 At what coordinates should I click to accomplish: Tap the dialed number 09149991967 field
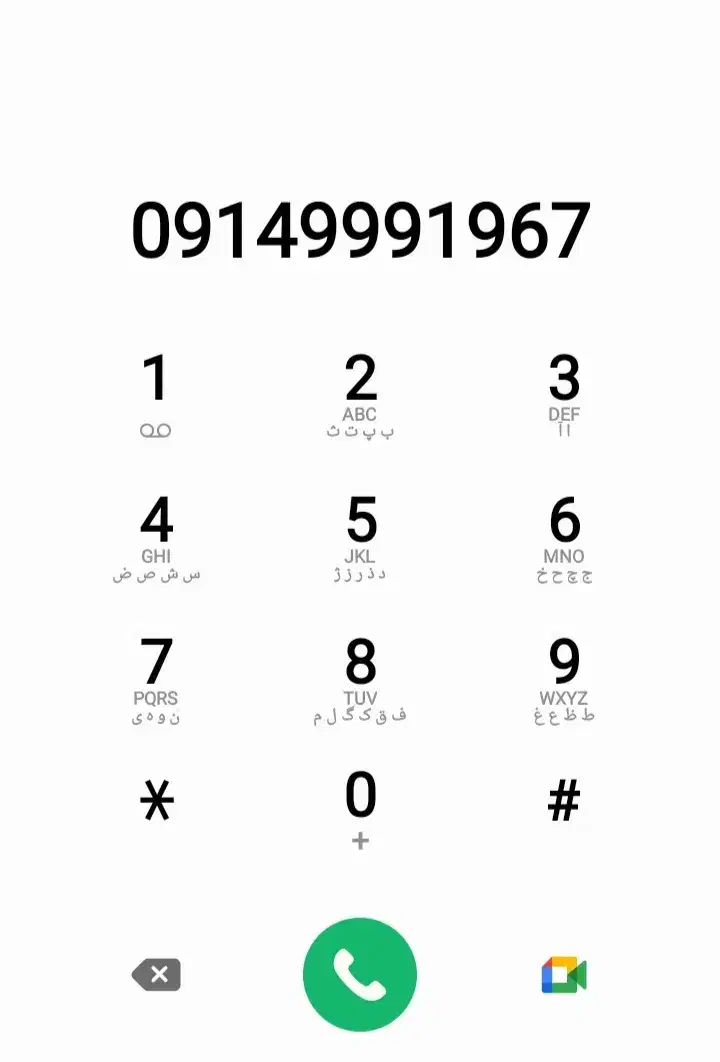pos(360,231)
